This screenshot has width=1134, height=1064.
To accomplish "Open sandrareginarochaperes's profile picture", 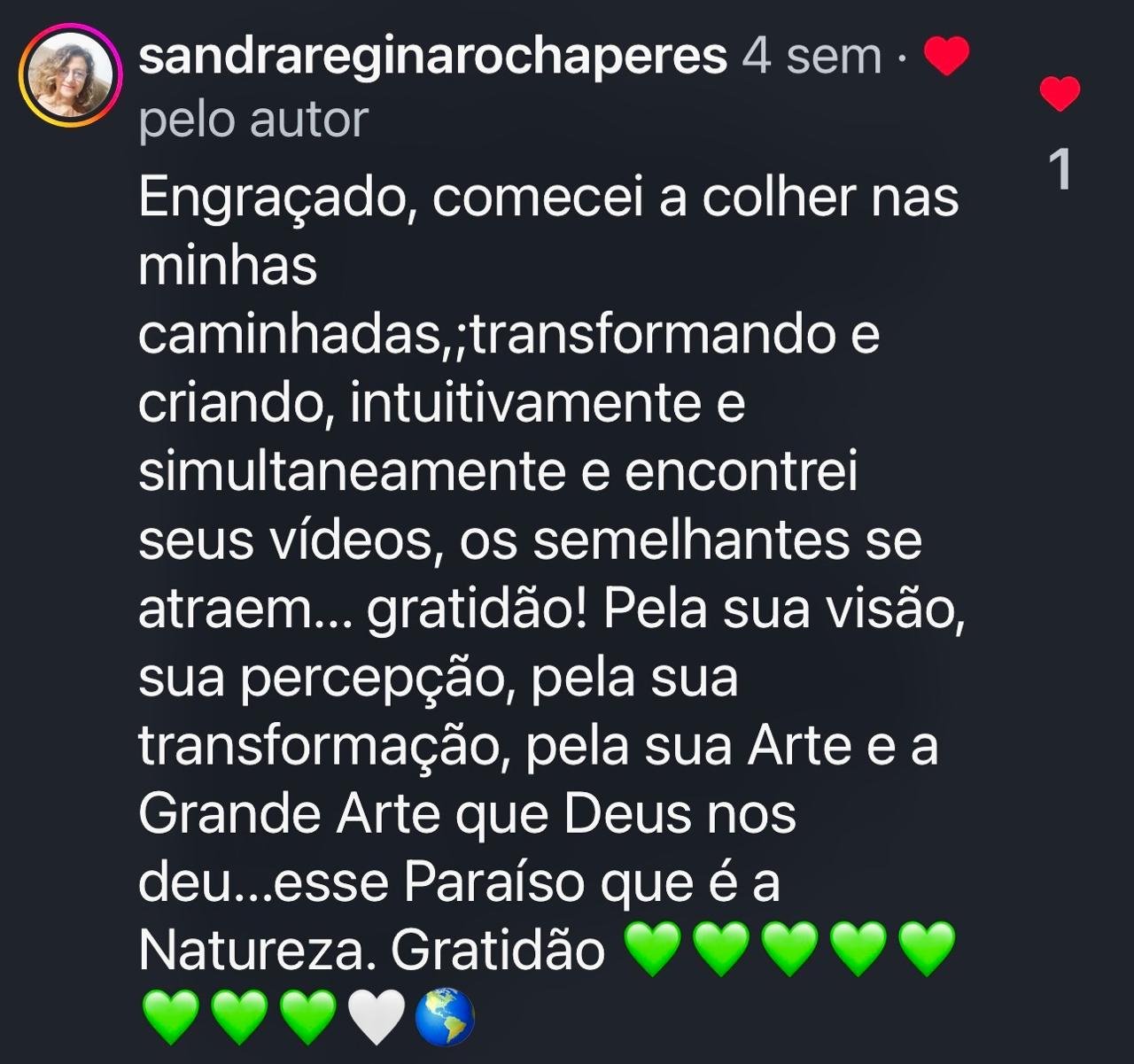I will coord(70,74).
